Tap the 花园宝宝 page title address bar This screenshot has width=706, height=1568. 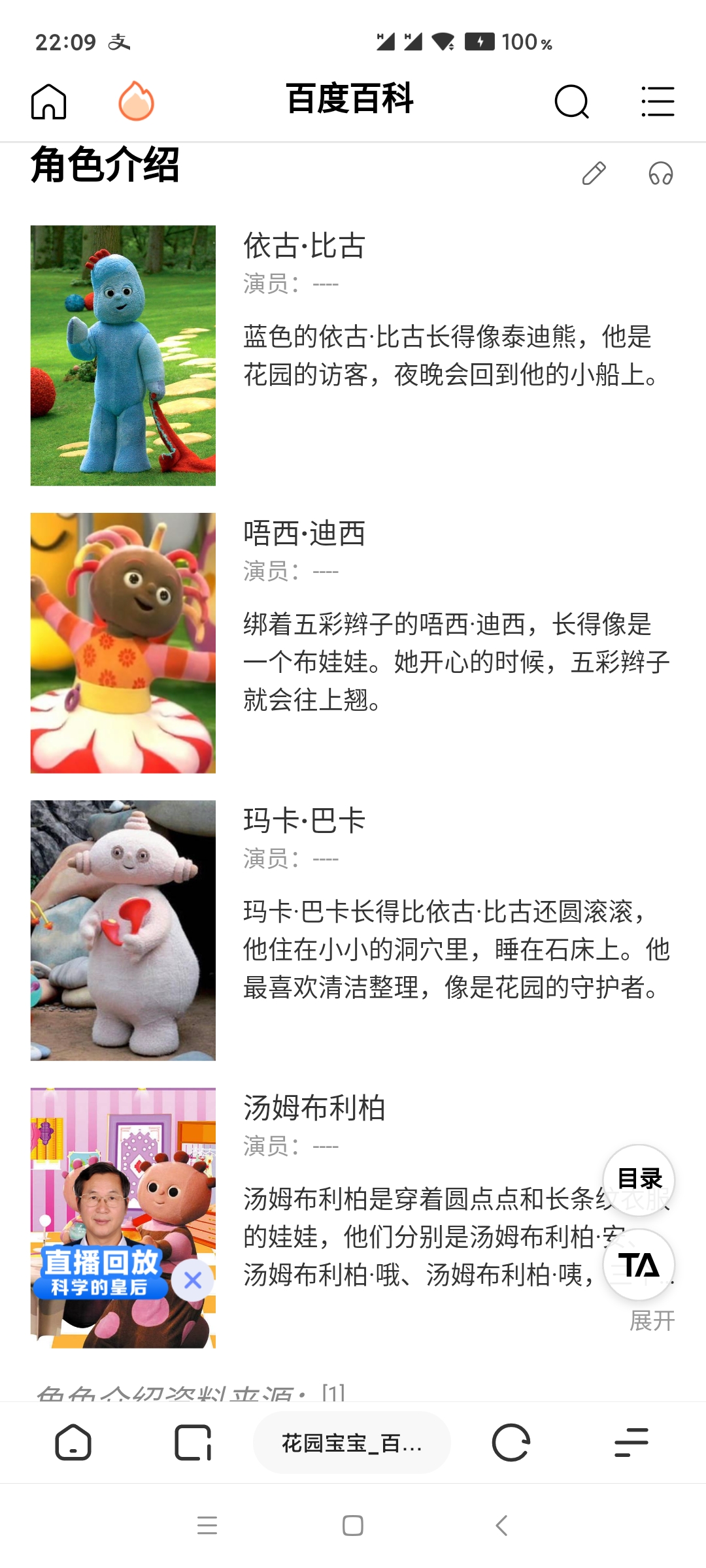coord(352,1443)
